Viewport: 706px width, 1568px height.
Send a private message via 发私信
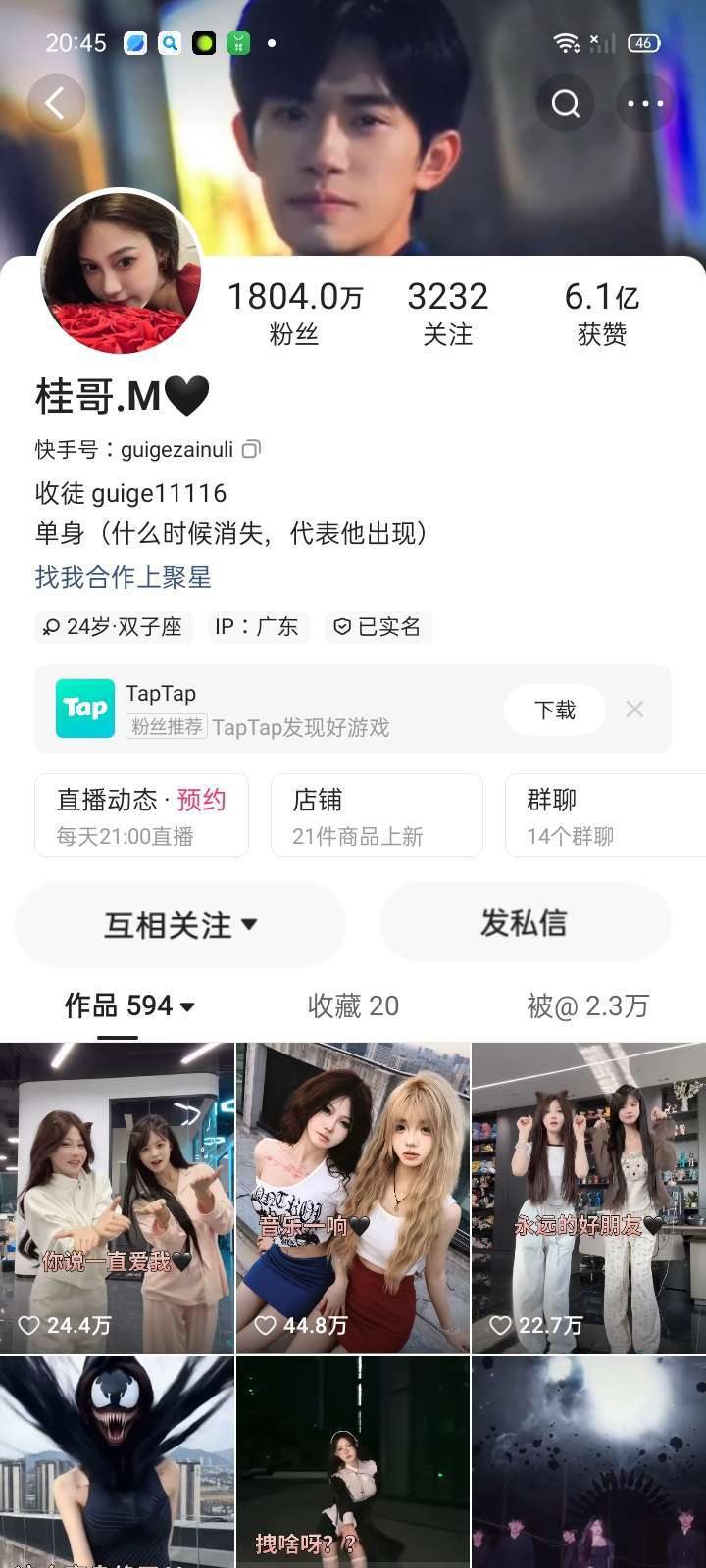[x=525, y=923]
